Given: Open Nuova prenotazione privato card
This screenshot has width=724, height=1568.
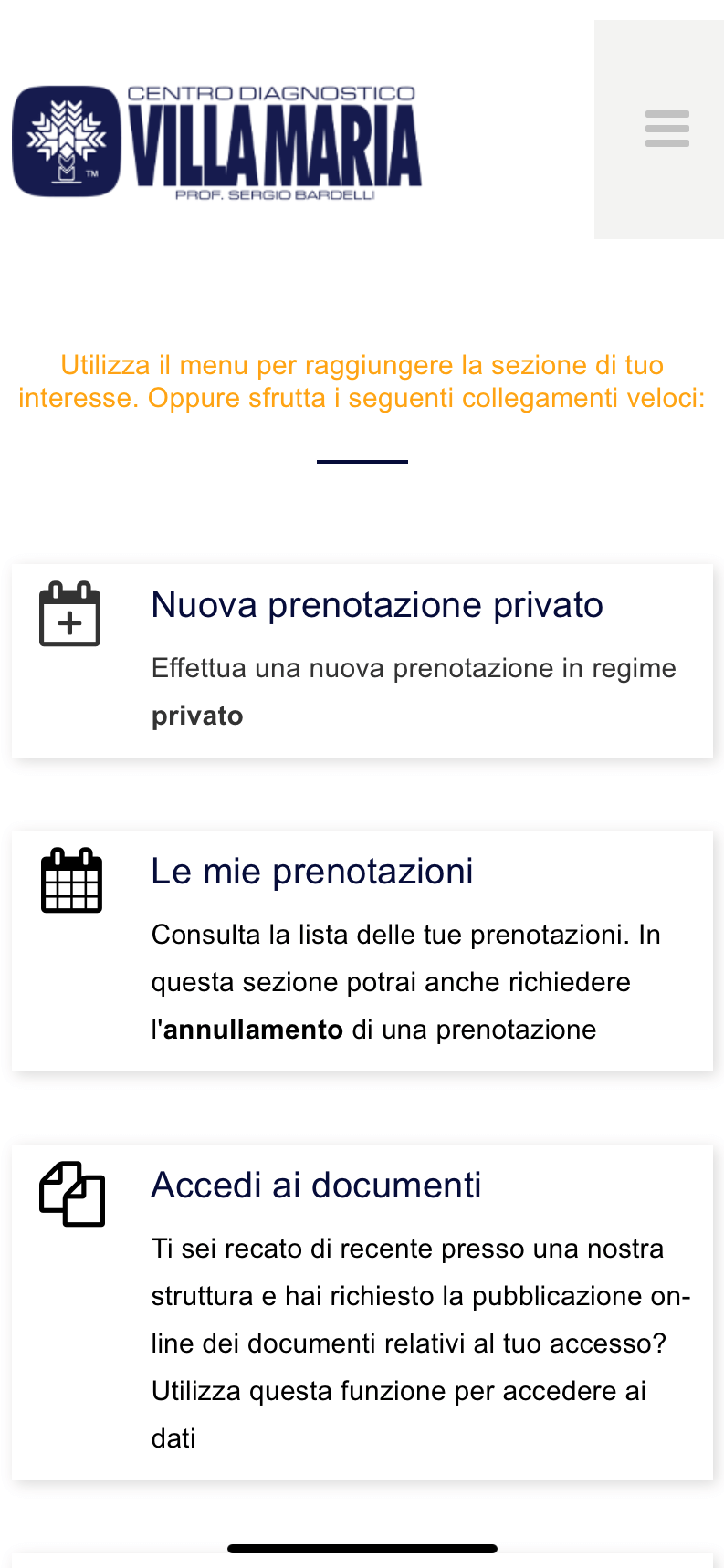Looking at the screenshot, I should point(362,661).
